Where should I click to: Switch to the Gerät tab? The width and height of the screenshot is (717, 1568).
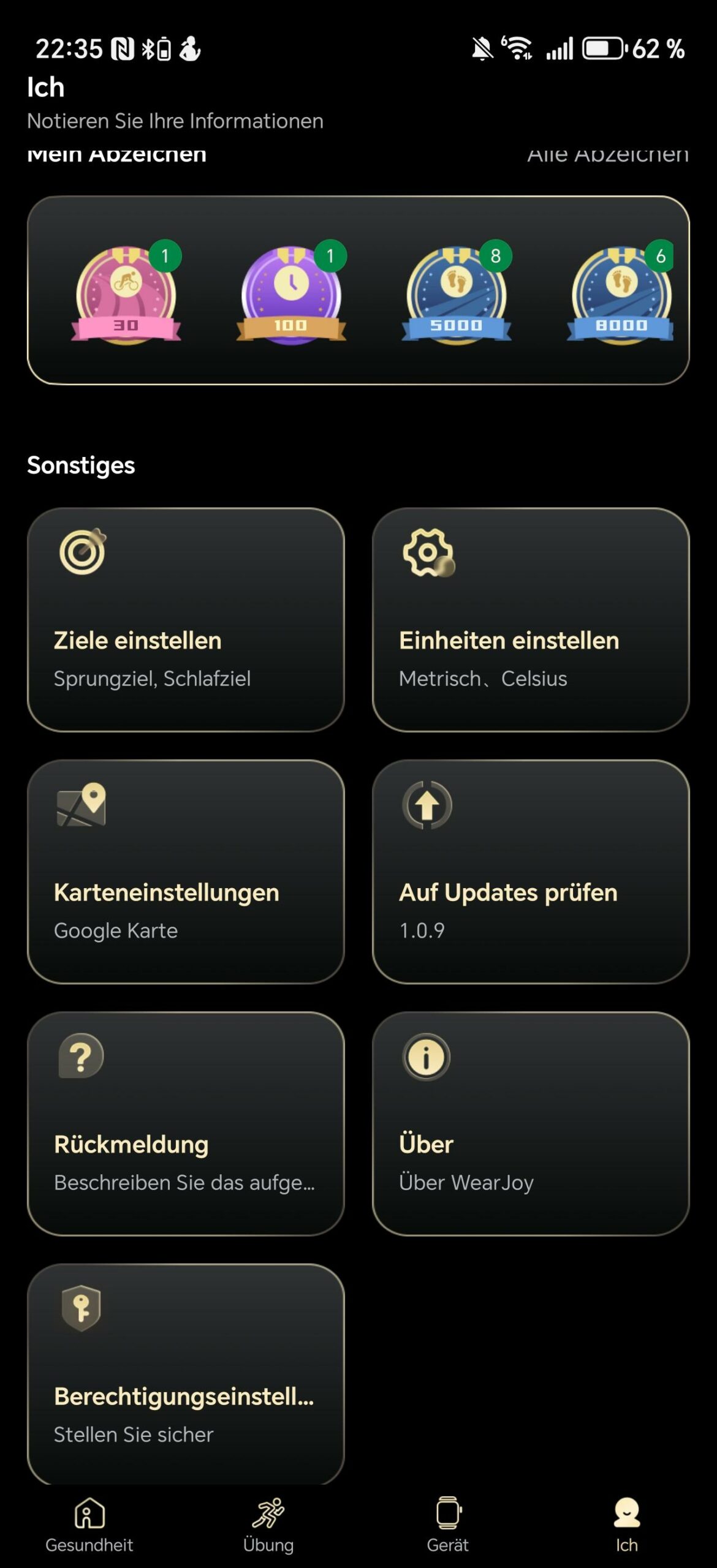pyautogui.click(x=448, y=1525)
